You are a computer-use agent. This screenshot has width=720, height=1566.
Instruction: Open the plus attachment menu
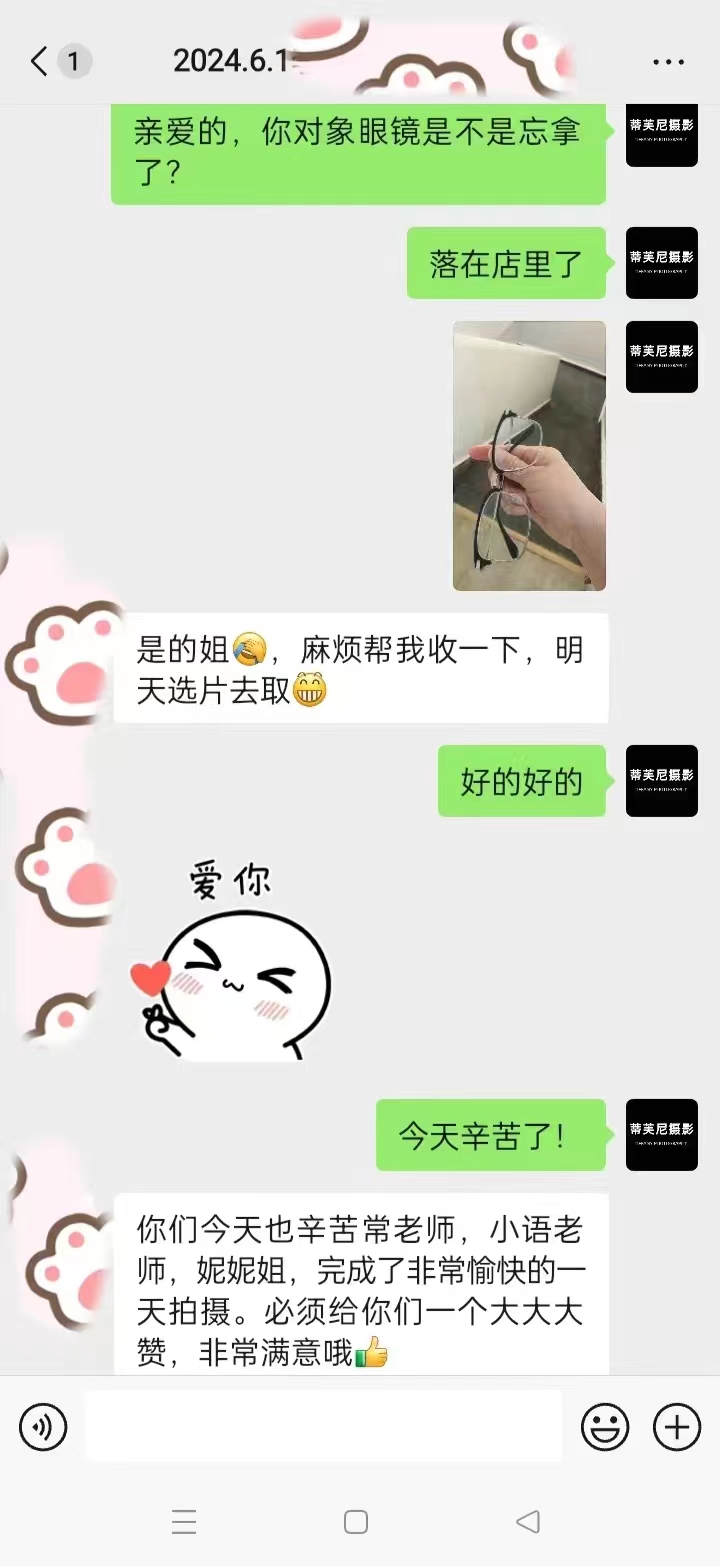(677, 1427)
